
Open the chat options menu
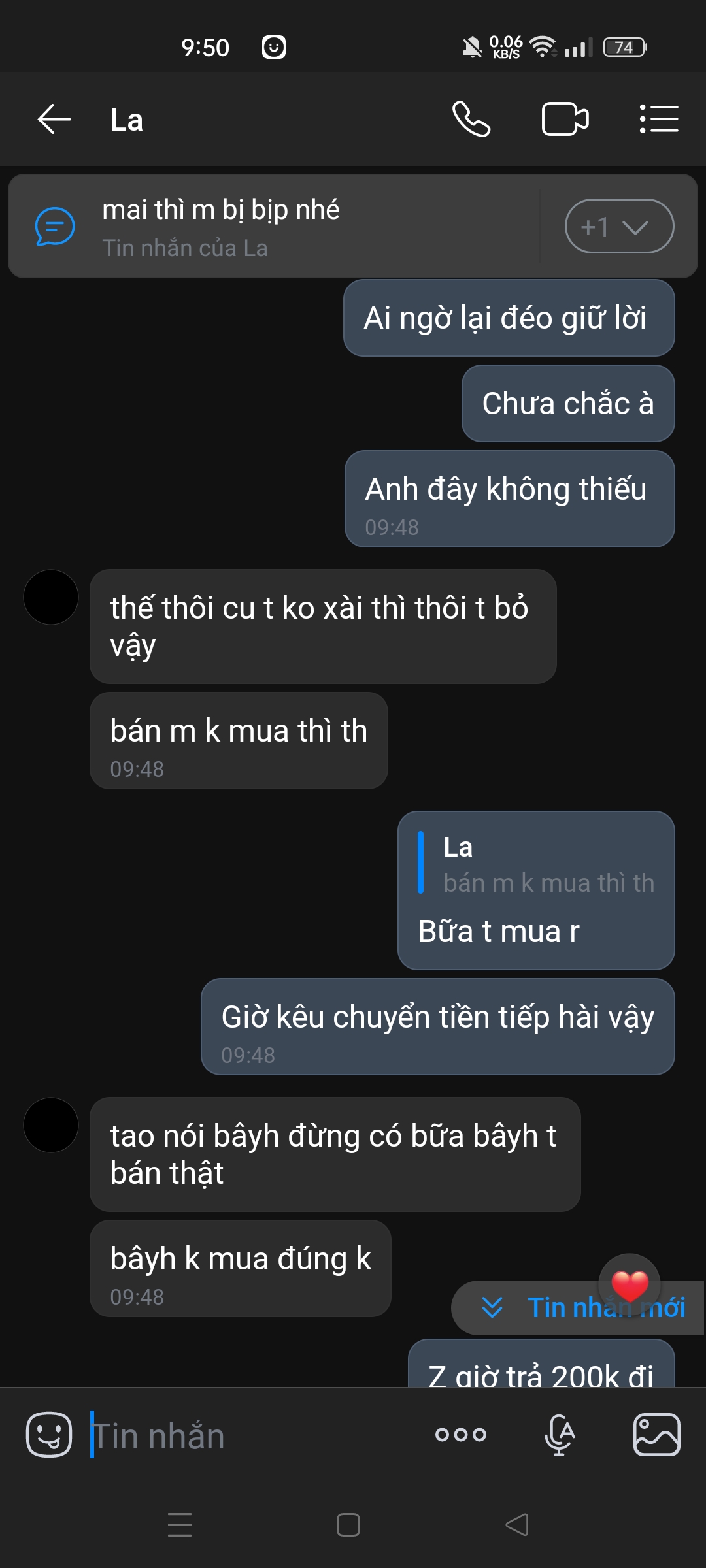coord(658,120)
